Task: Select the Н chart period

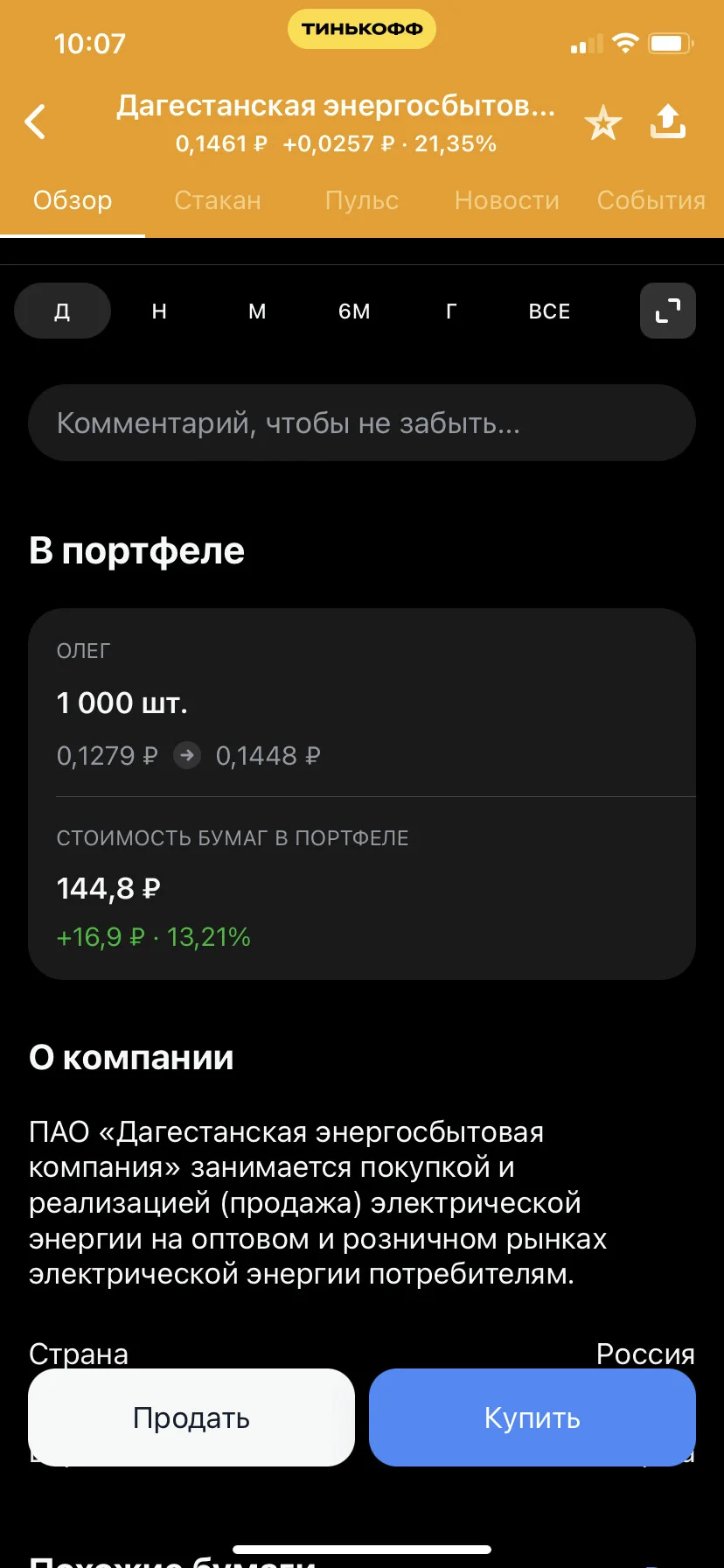Action: (x=159, y=311)
